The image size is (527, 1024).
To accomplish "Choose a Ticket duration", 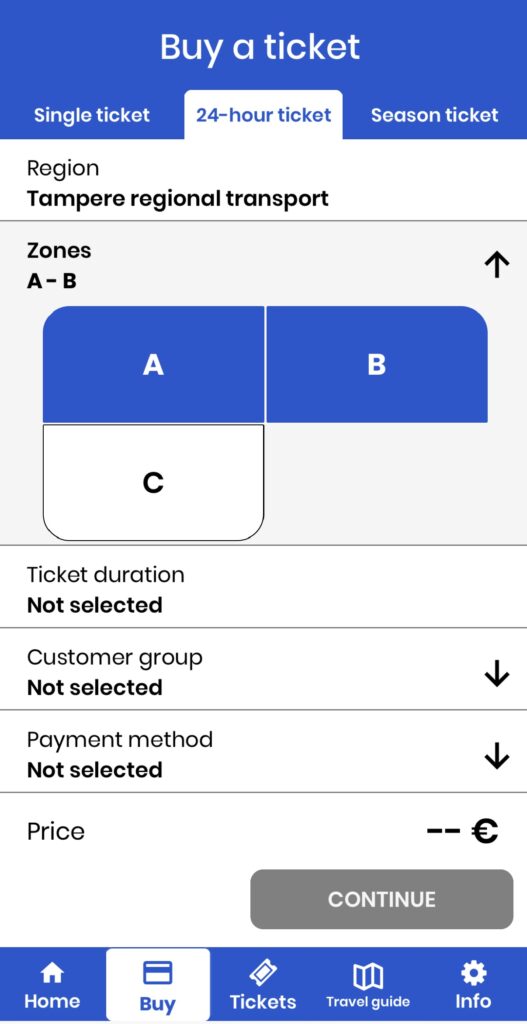I will (x=263, y=587).
